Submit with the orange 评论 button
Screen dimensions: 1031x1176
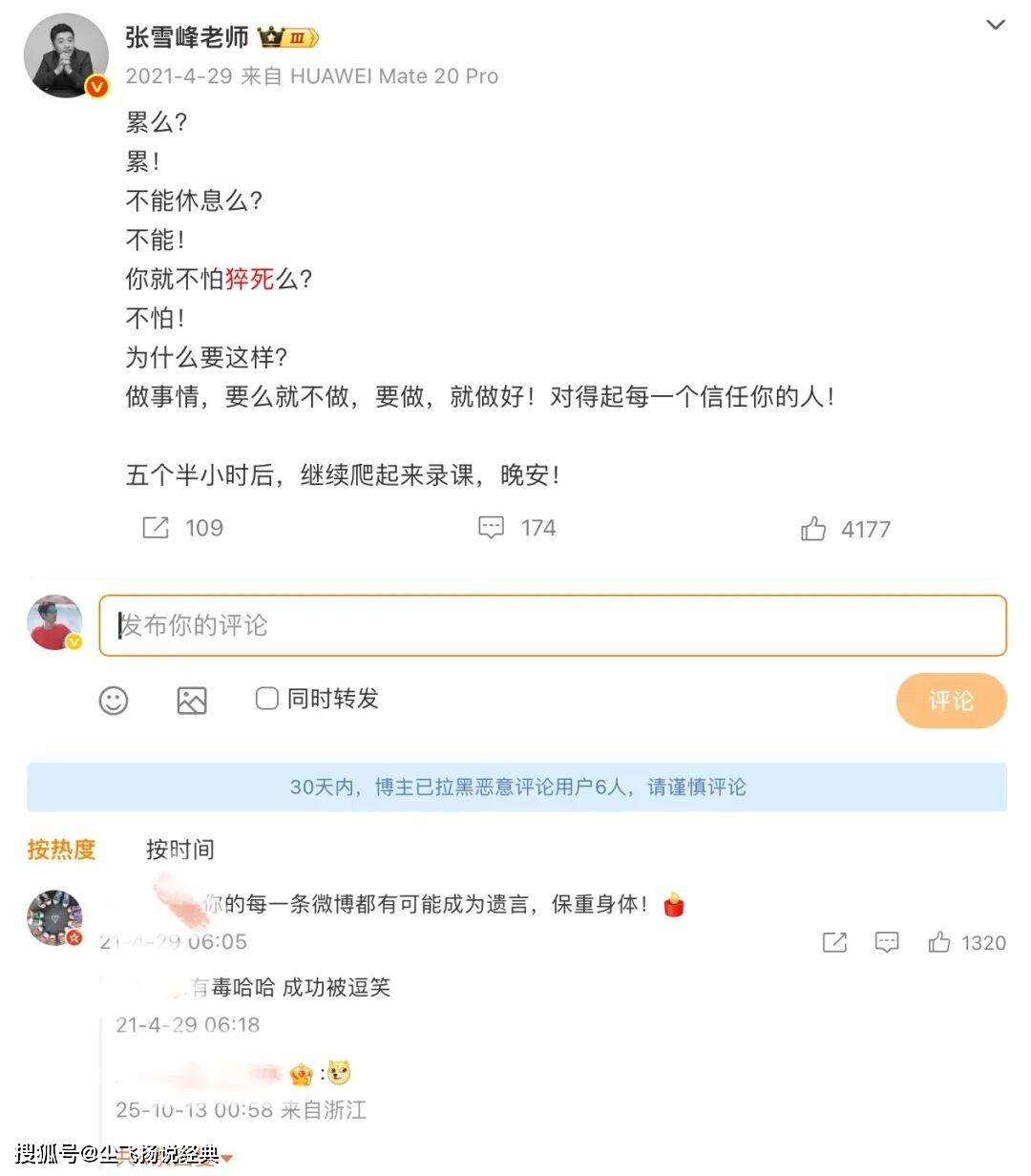[951, 701]
